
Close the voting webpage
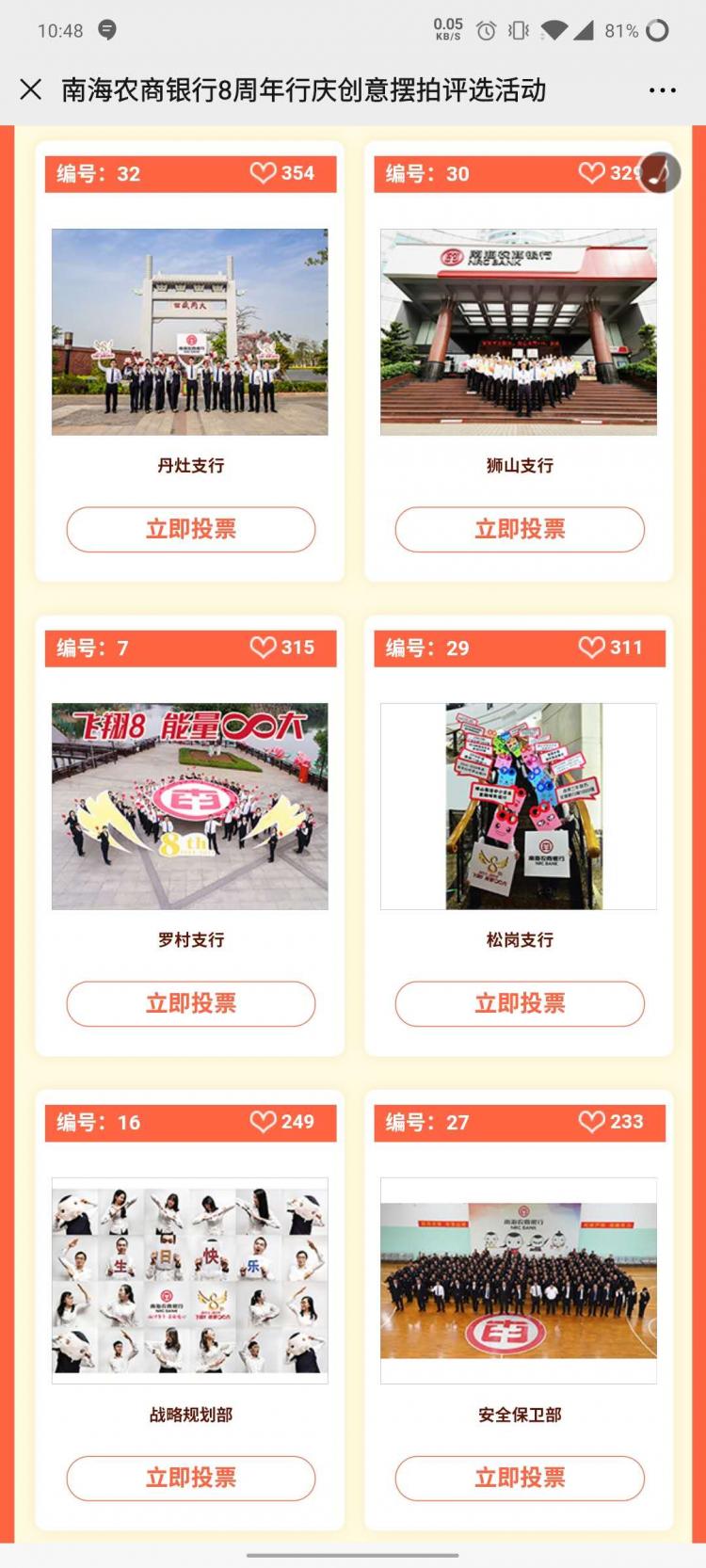tap(31, 89)
